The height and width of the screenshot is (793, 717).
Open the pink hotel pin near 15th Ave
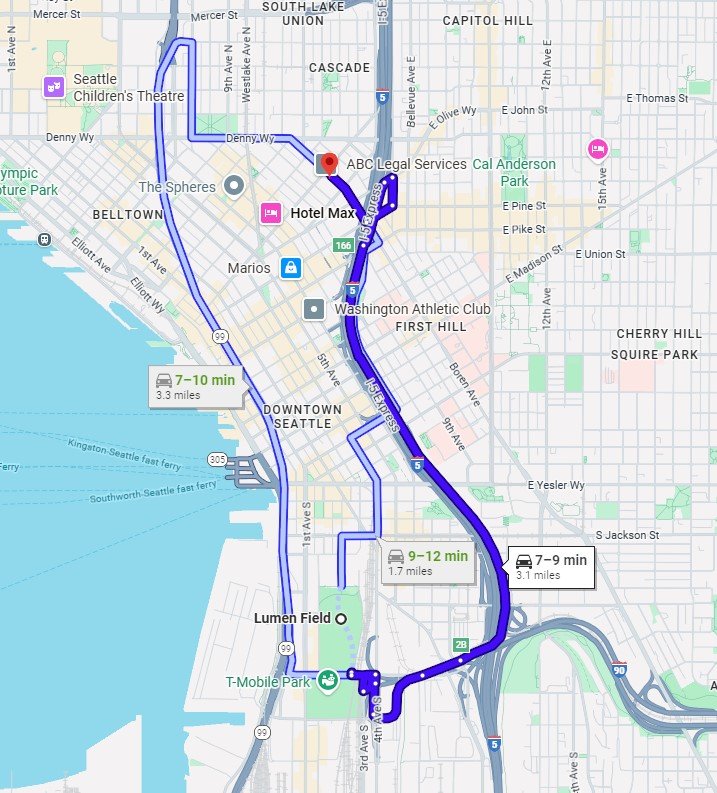(x=598, y=149)
